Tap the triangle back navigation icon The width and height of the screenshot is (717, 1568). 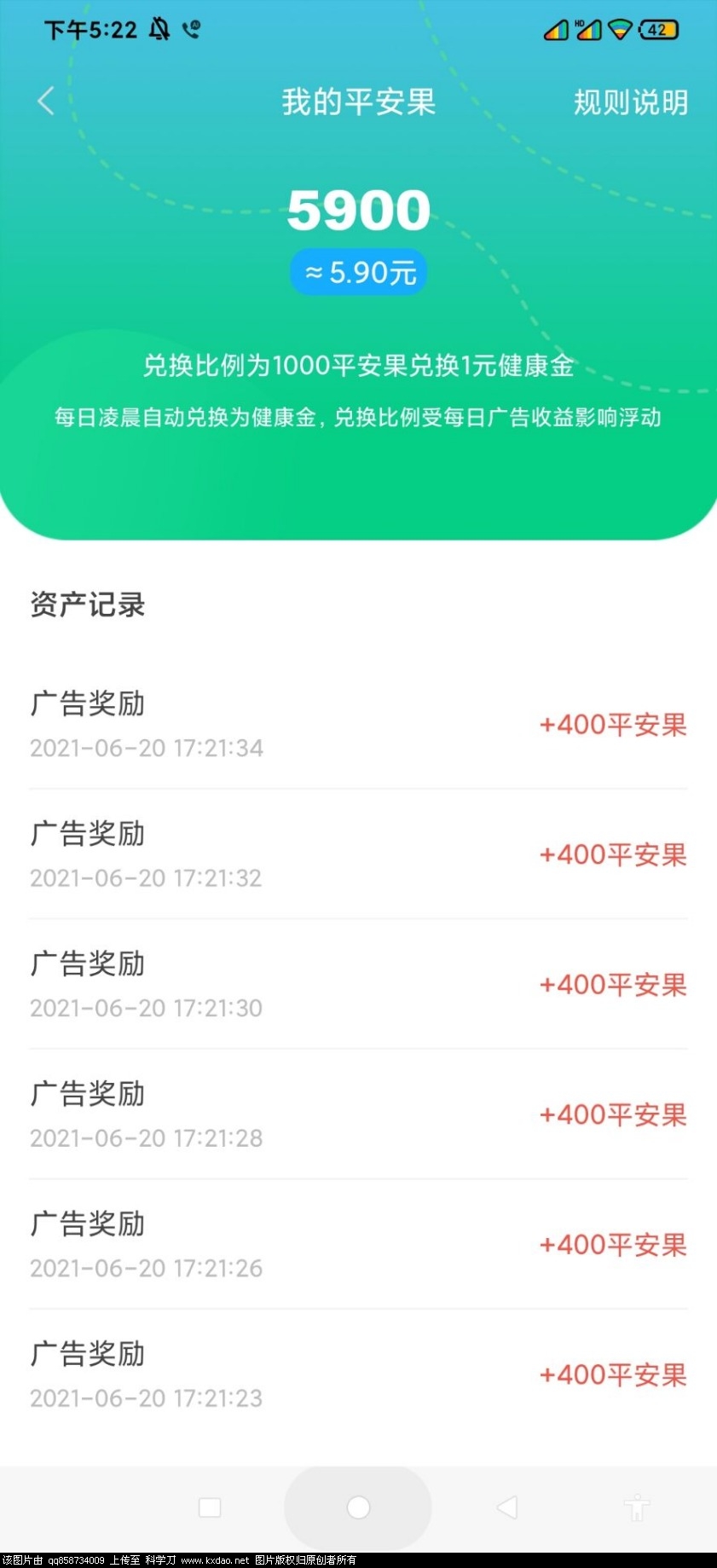click(506, 1507)
